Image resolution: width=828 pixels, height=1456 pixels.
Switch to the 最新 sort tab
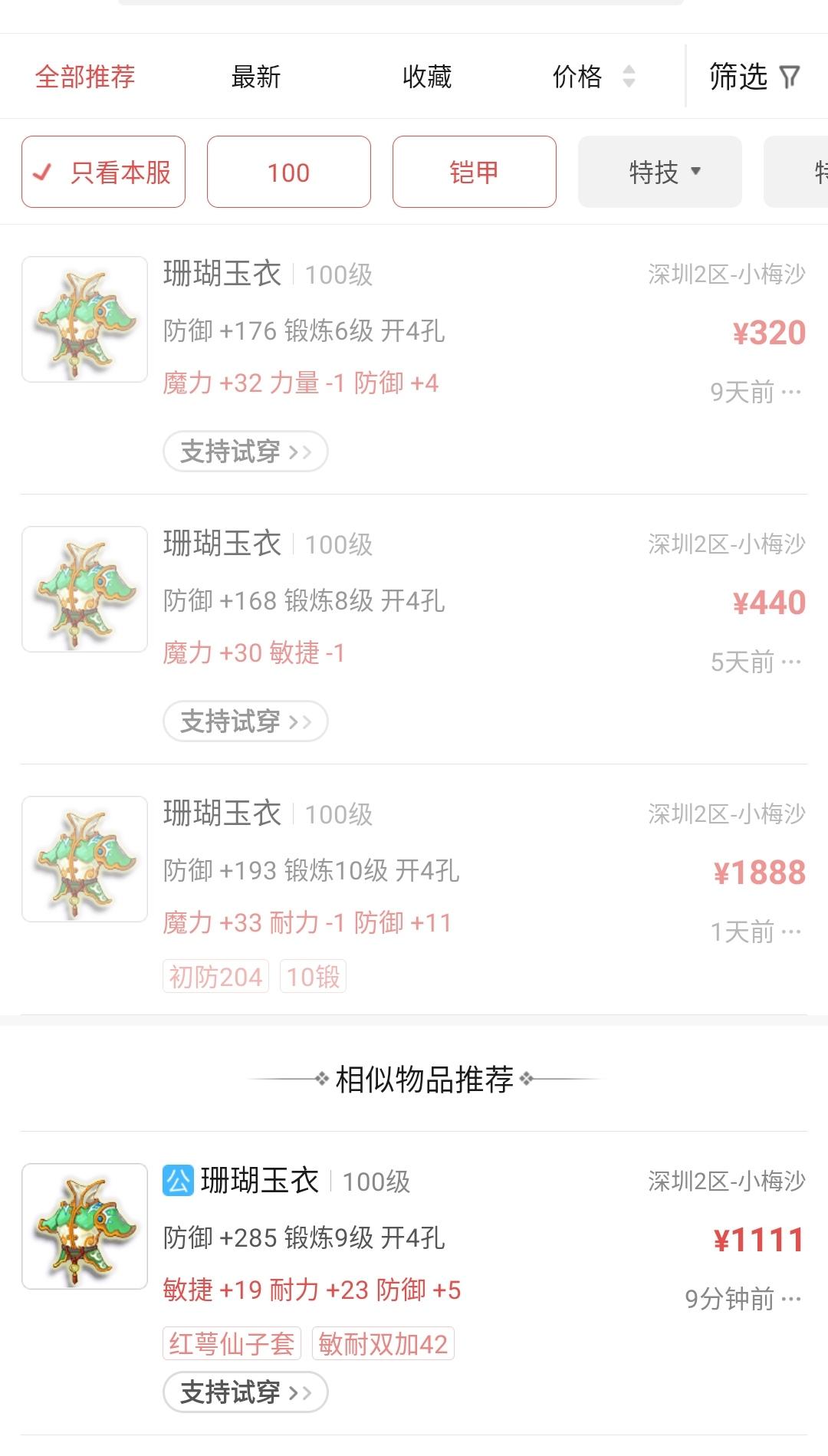(256, 77)
